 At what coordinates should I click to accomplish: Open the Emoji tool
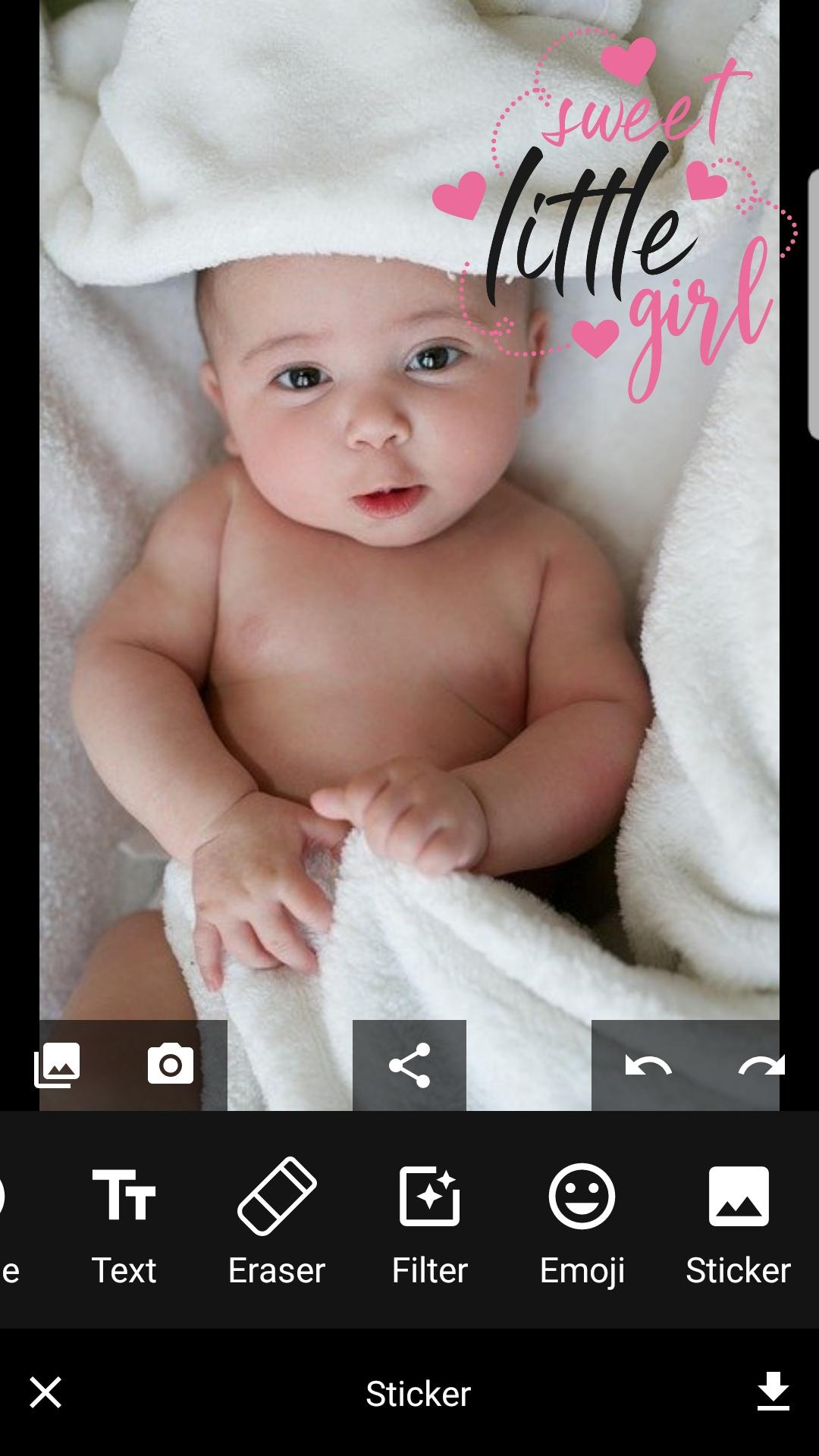coord(582,1221)
